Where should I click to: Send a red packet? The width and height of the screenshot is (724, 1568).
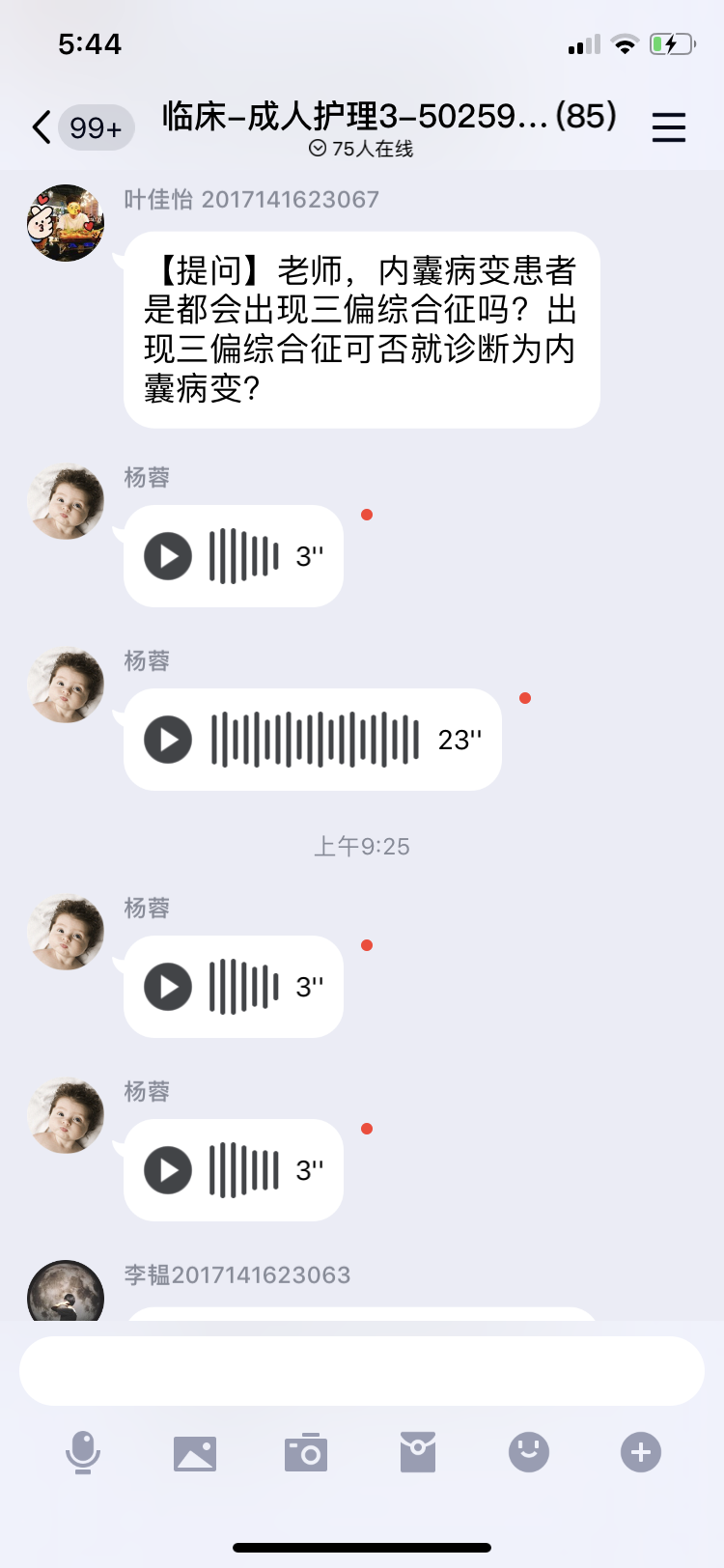point(418,1452)
